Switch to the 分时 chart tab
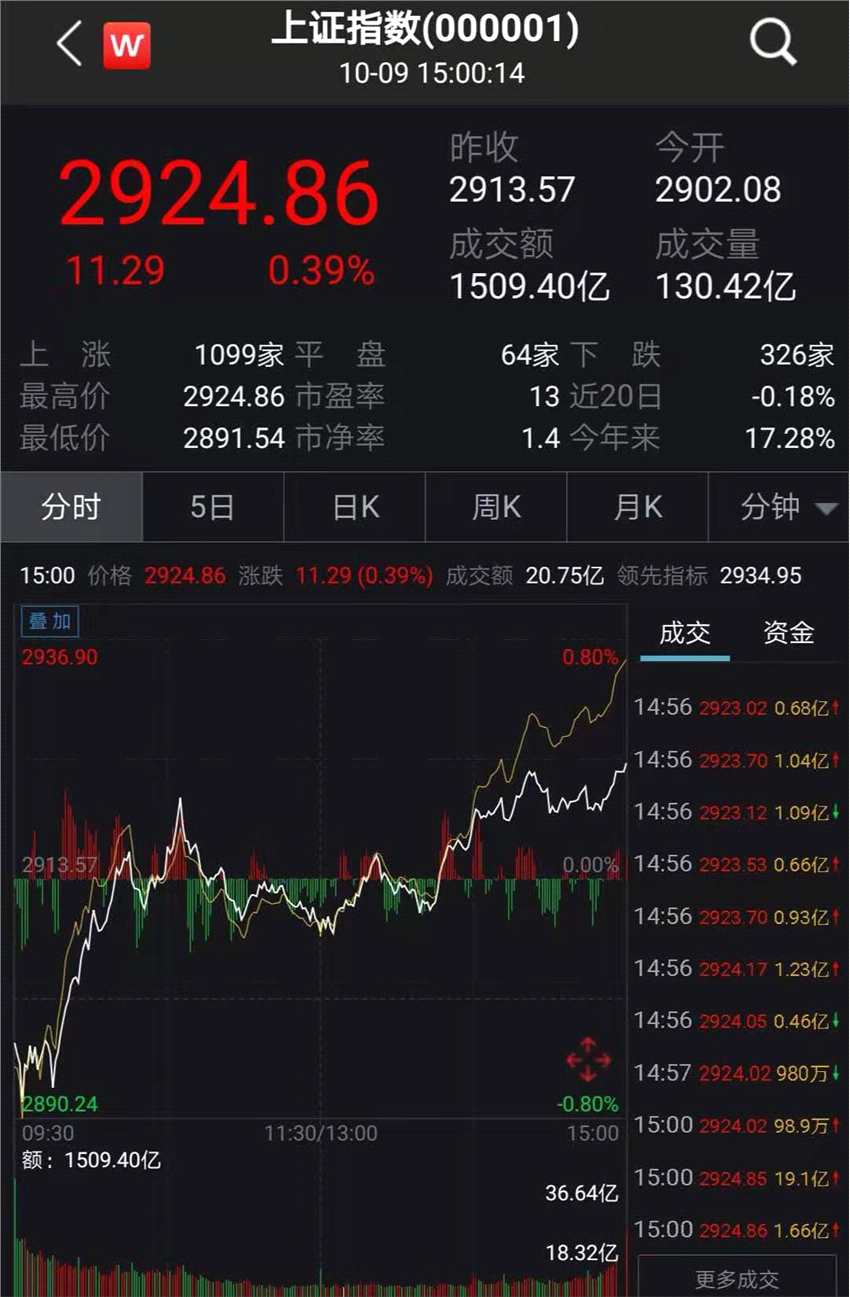This screenshot has height=1297, width=850. [x=71, y=508]
